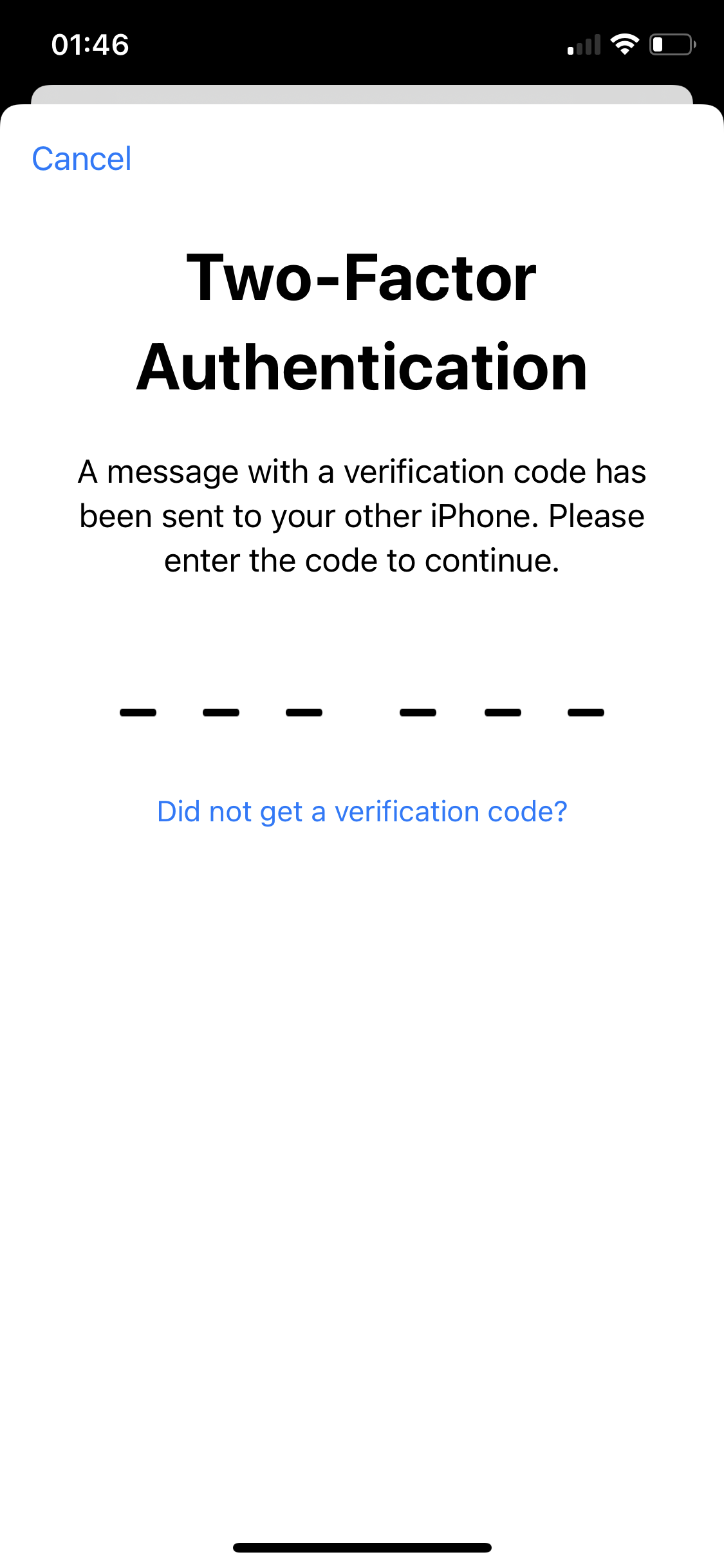
Task: Open 'Did not get a verification code?' options
Action: pyautogui.click(x=362, y=811)
